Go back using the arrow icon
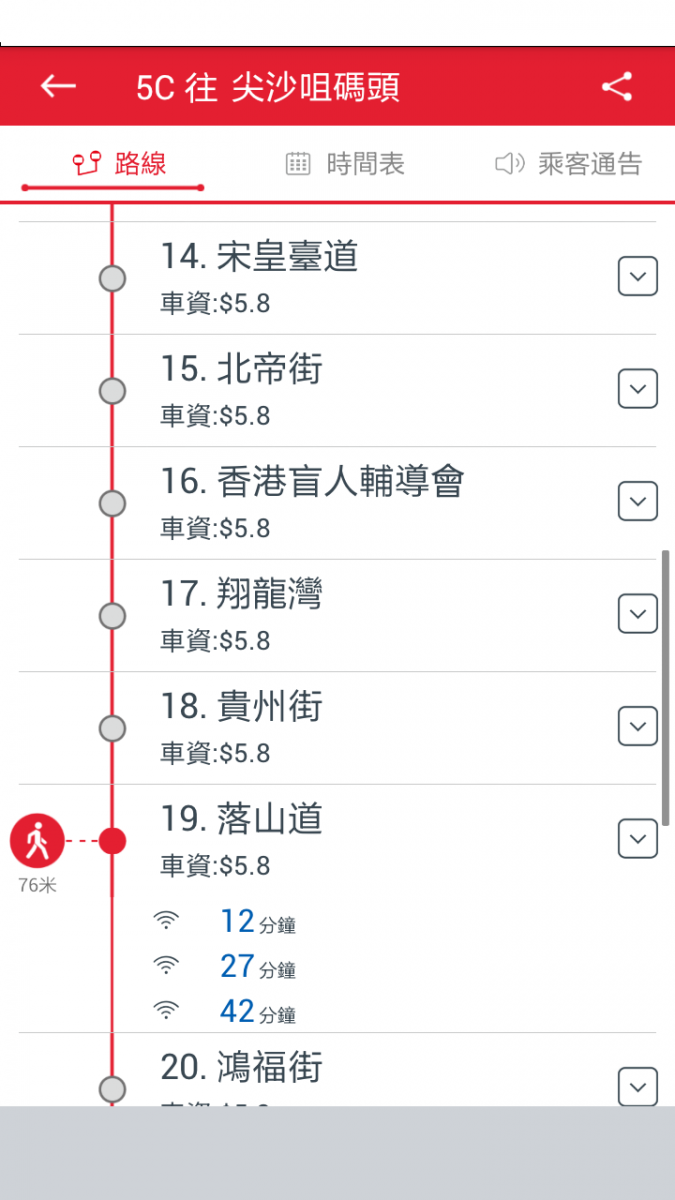Viewport: 675px width, 1200px height. click(58, 87)
